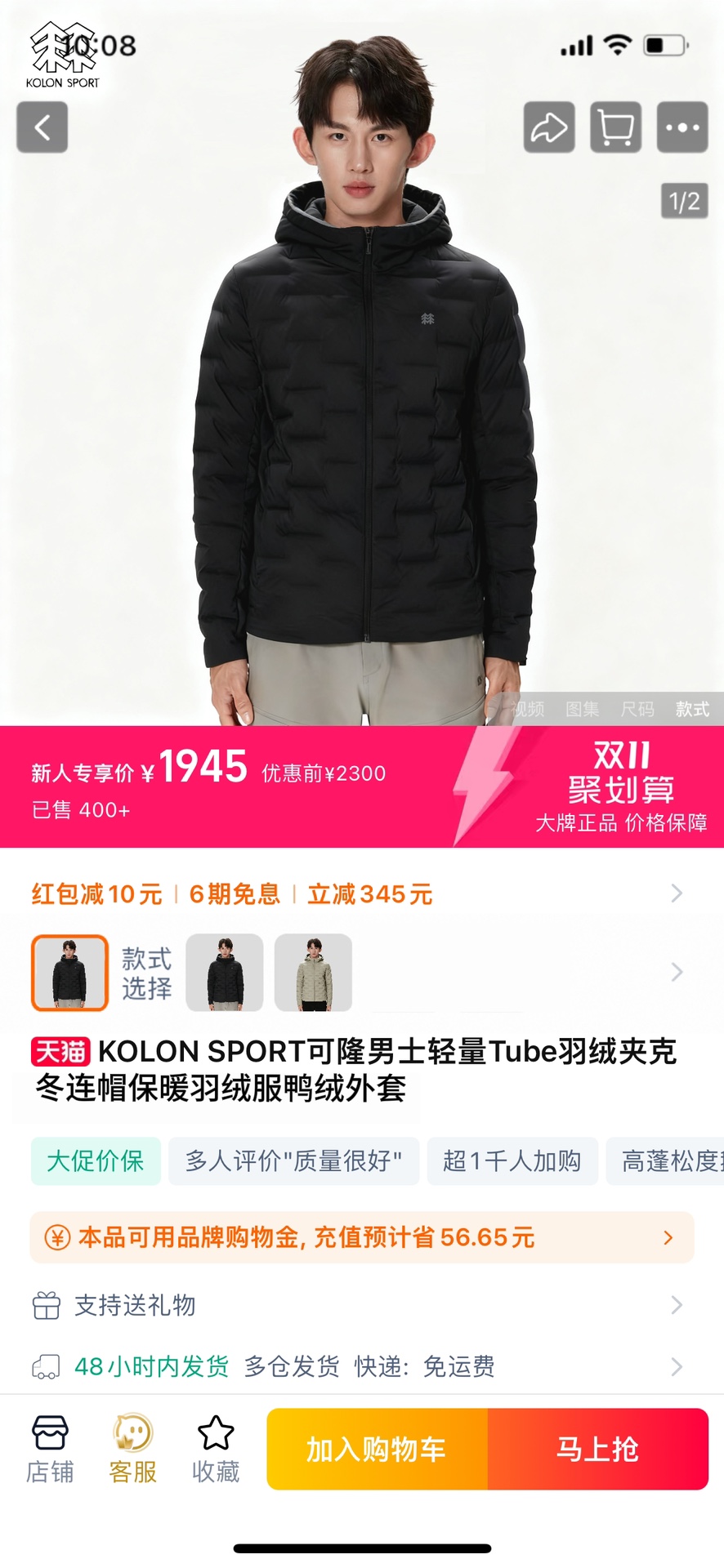
Task: Expand the 款式选择 row chevron
Action: pos(677,972)
